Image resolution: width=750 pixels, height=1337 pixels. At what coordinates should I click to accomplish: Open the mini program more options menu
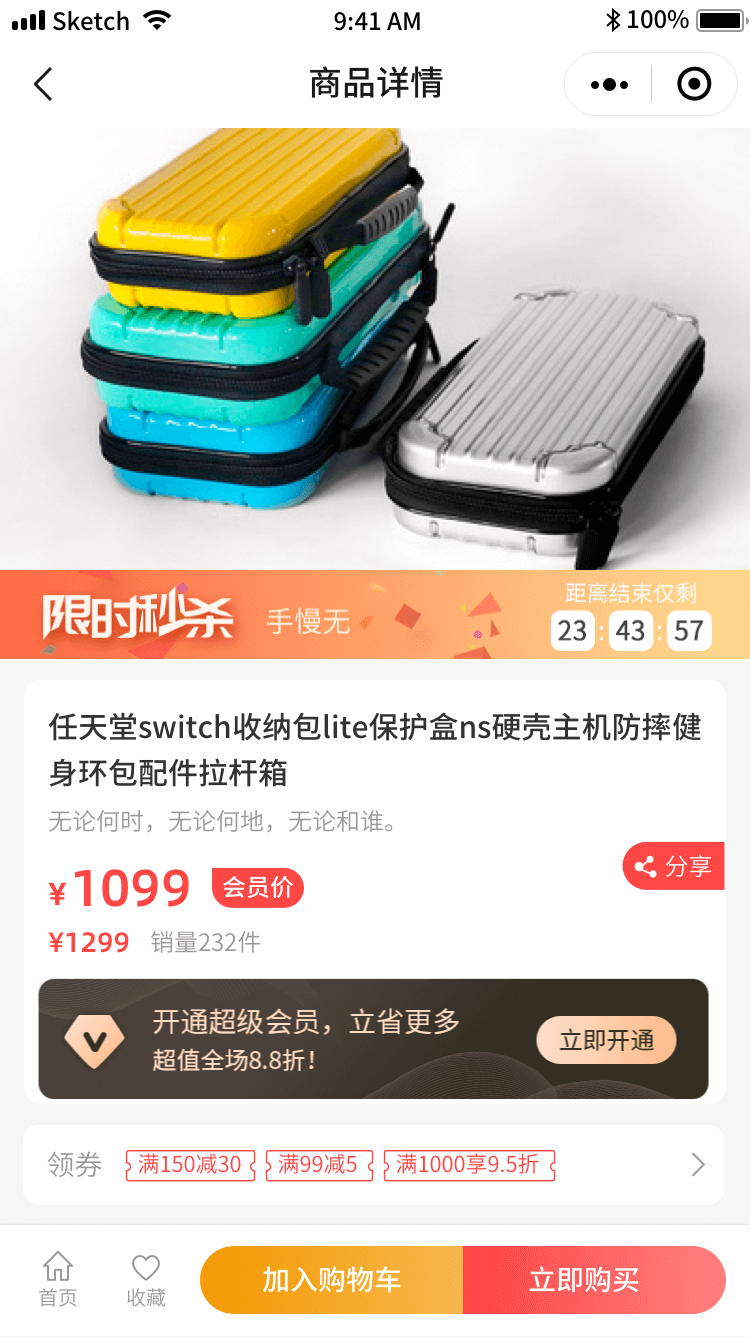(x=609, y=84)
